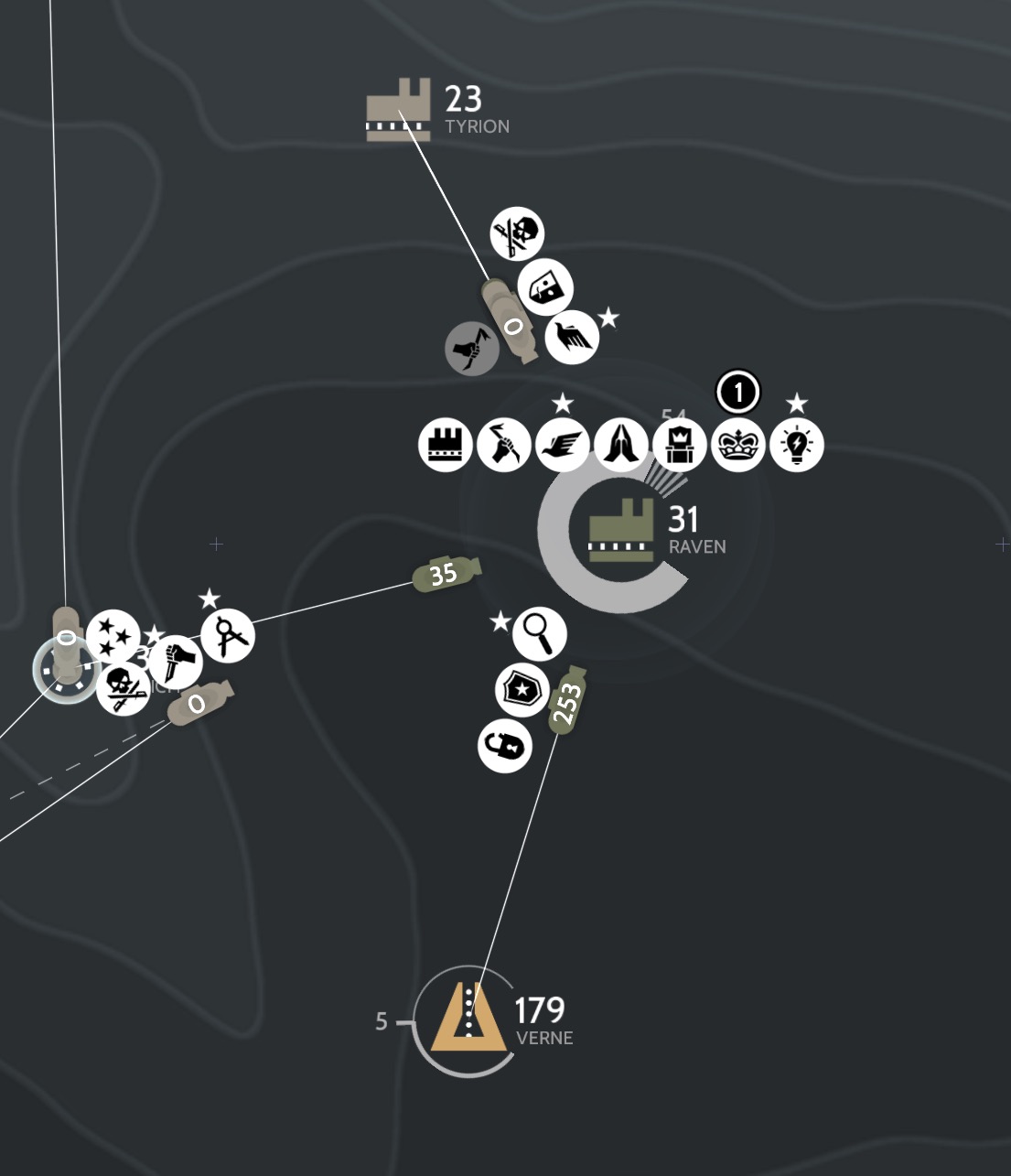This screenshot has width=1011, height=1176.
Task: Tap the convoy carrying 253 units
Action: coord(567,701)
